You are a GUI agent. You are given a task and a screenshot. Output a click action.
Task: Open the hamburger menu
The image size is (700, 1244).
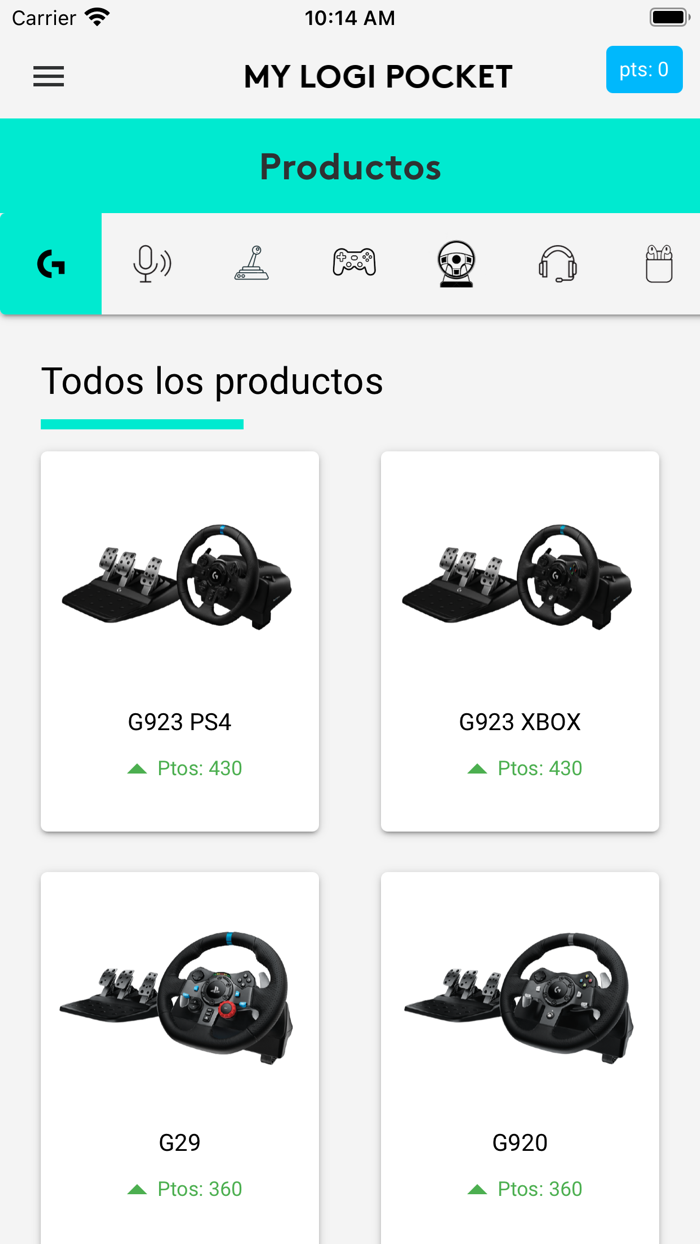(48, 76)
